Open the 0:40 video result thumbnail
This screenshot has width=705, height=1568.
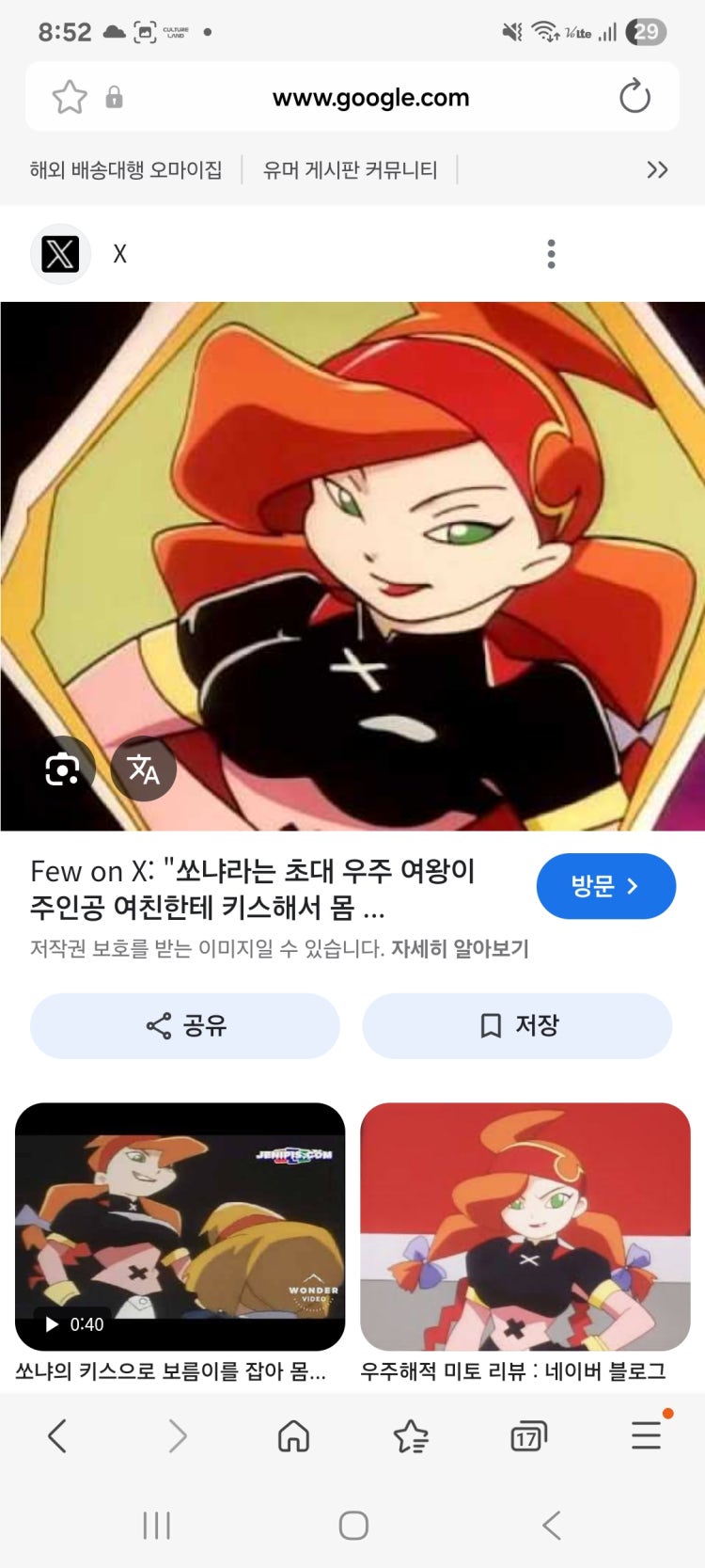[180, 1226]
